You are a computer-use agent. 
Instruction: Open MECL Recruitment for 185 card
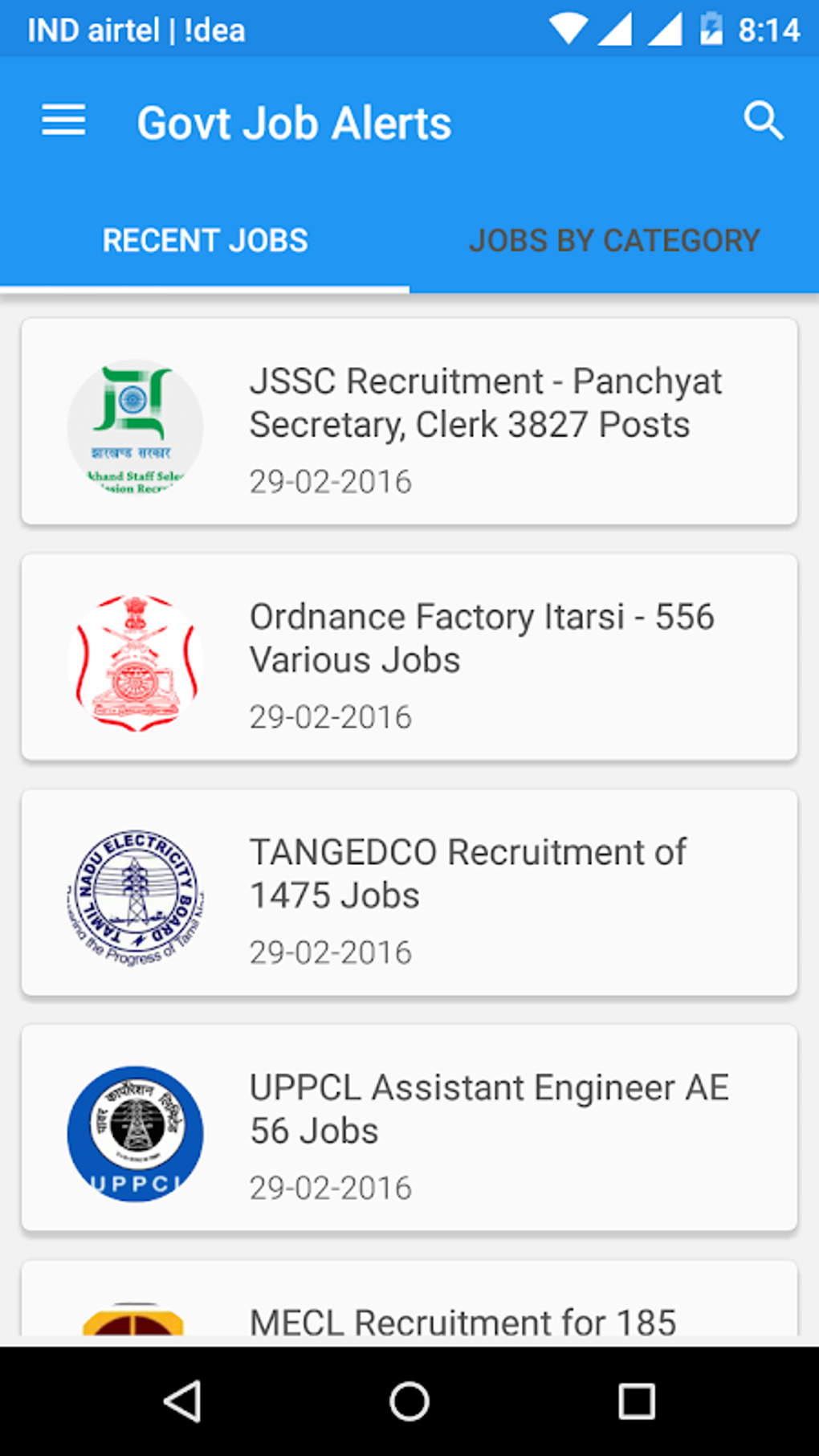coord(409,1305)
